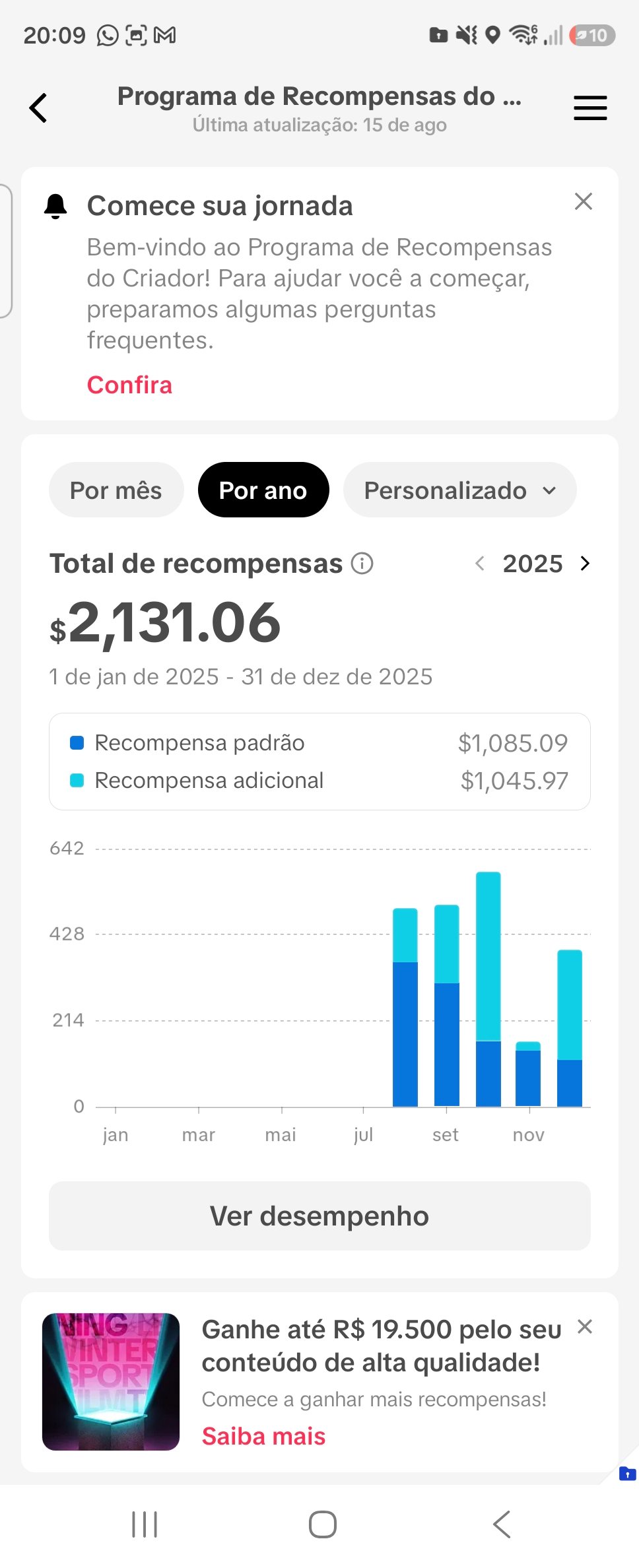The image size is (639, 1568).
Task: Open the hamburger menu in the header
Action: pos(590,108)
